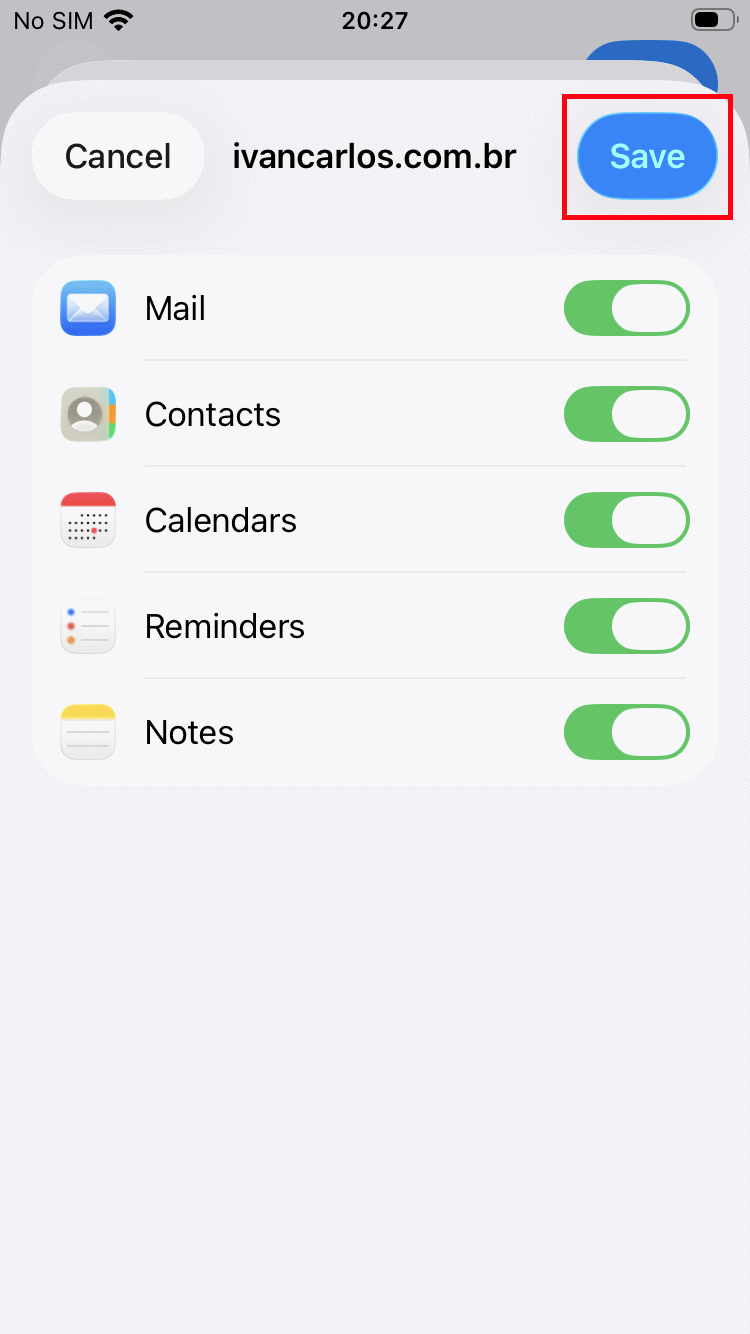The width and height of the screenshot is (750, 1334).
Task: Turn off the Contacts toggle
Action: [627, 414]
